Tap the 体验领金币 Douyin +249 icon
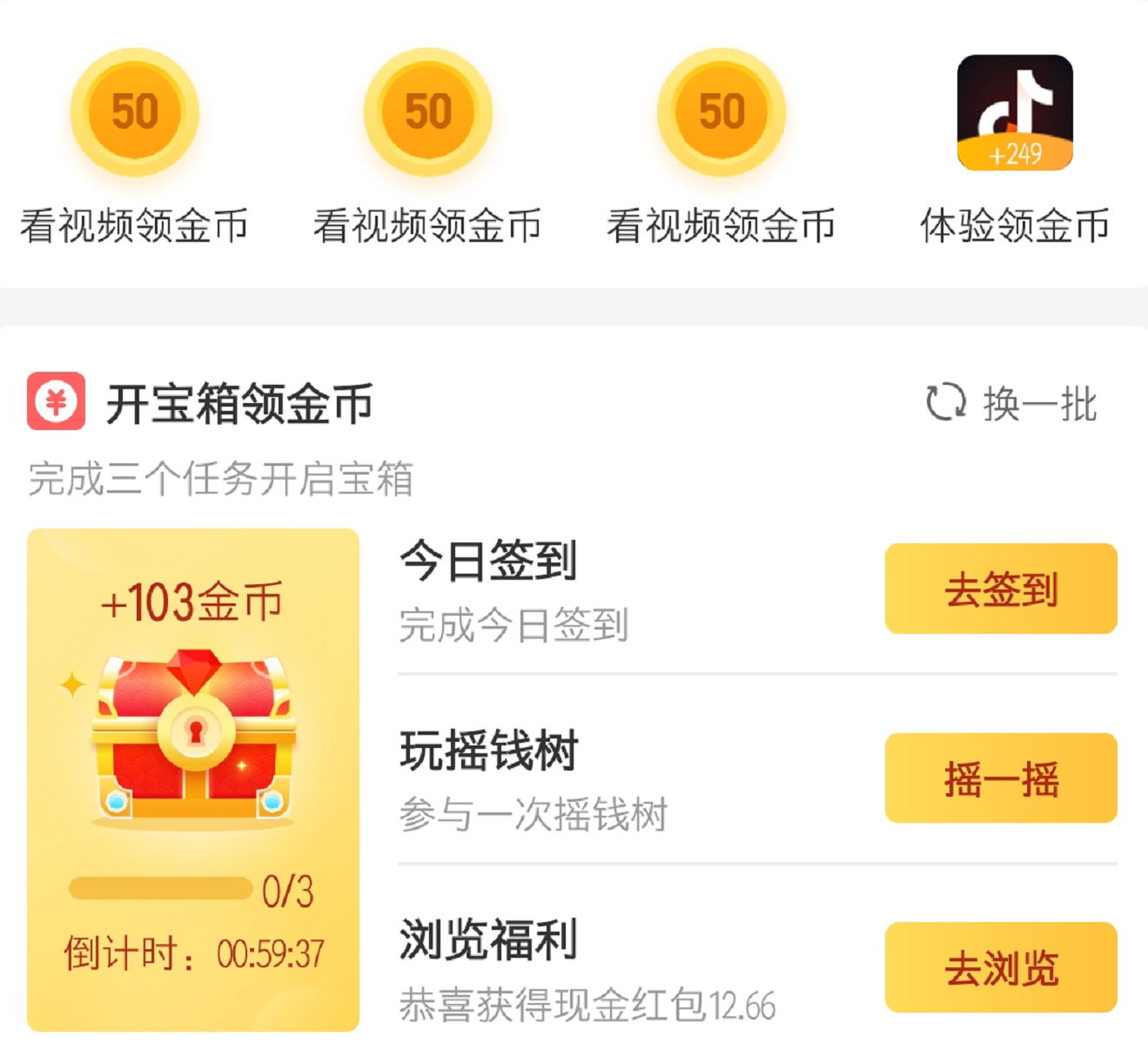Screen dimensions: 1148x1064 1015,112
